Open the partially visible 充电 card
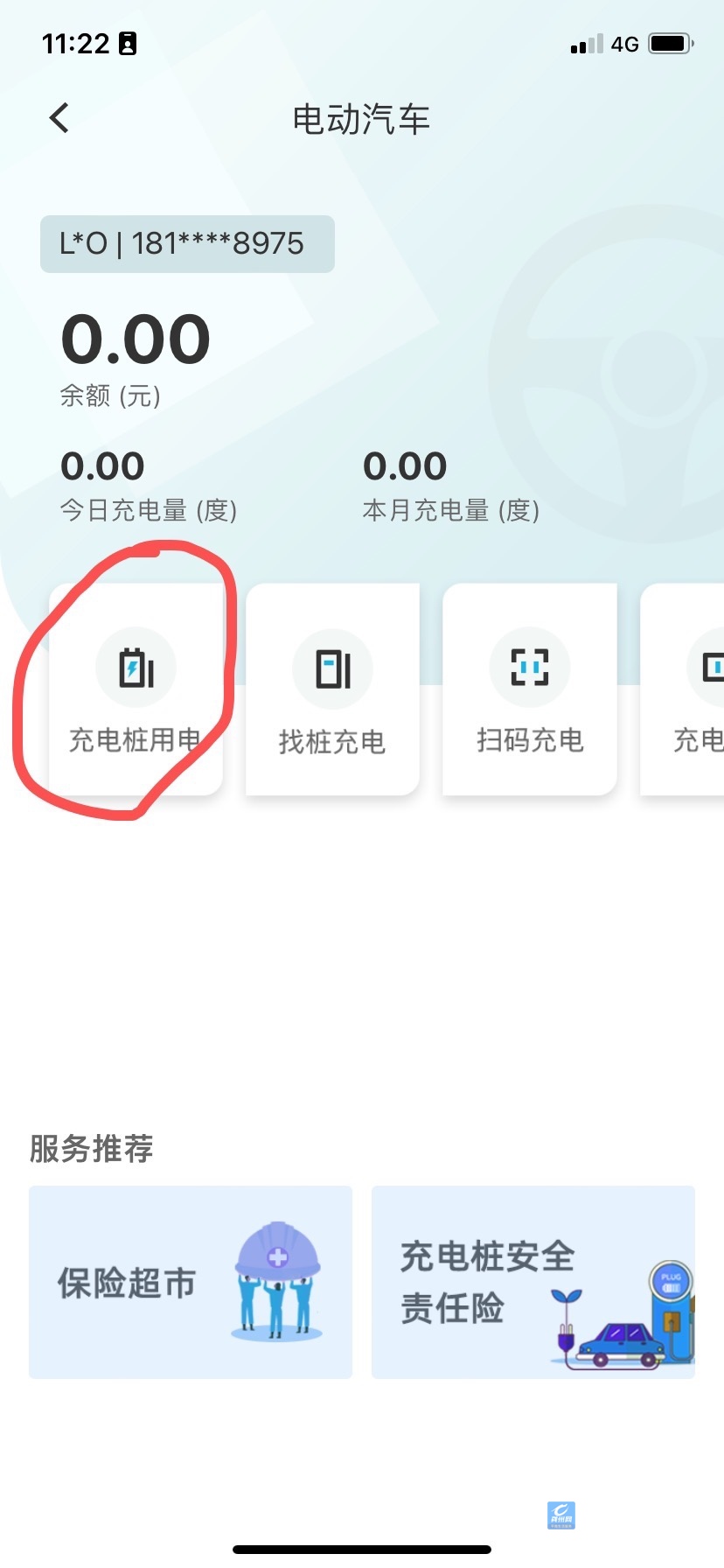The image size is (724, 1568). [x=691, y=689]
